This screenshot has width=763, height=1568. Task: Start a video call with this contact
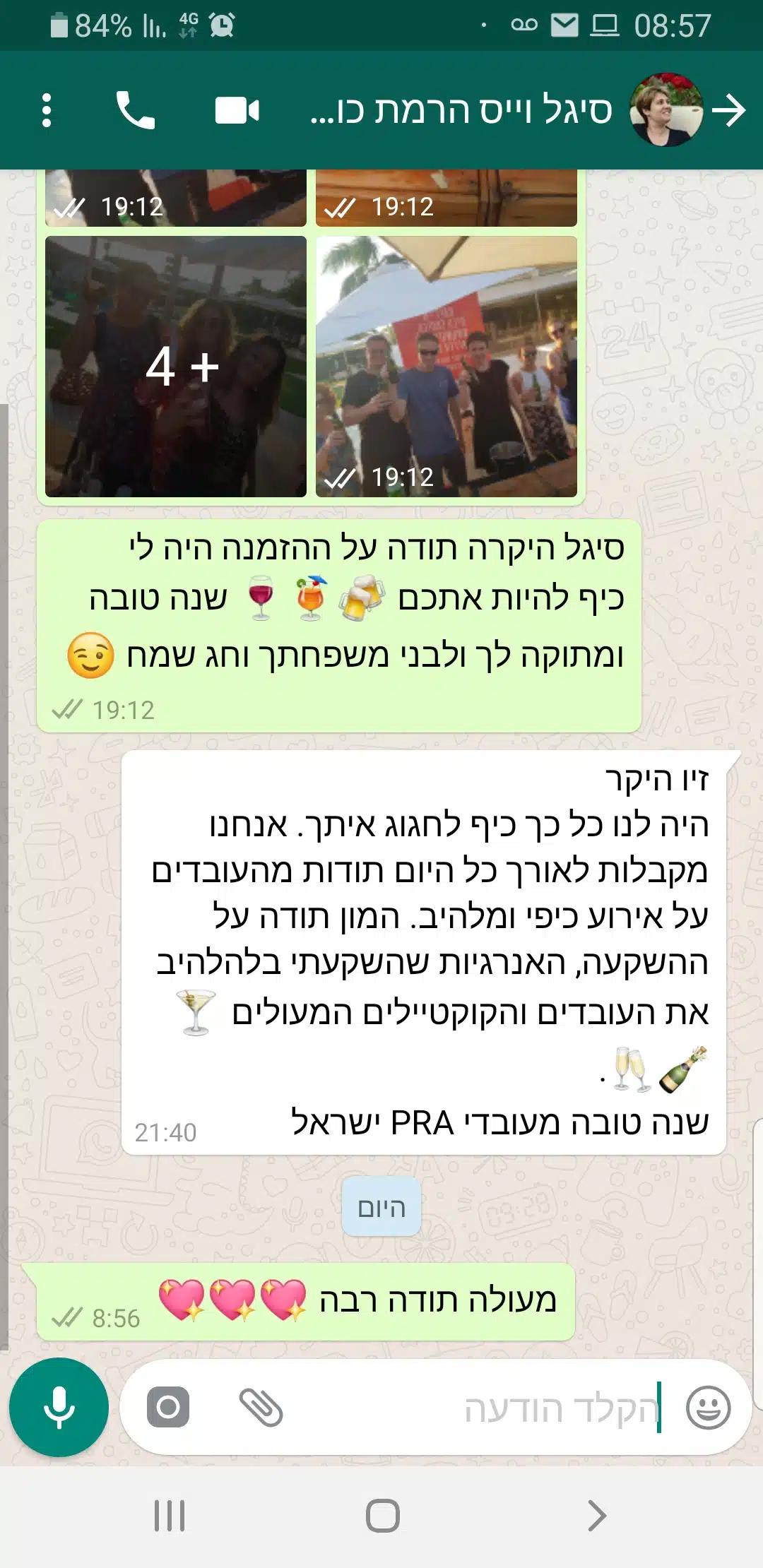click(x=237, y=111)
